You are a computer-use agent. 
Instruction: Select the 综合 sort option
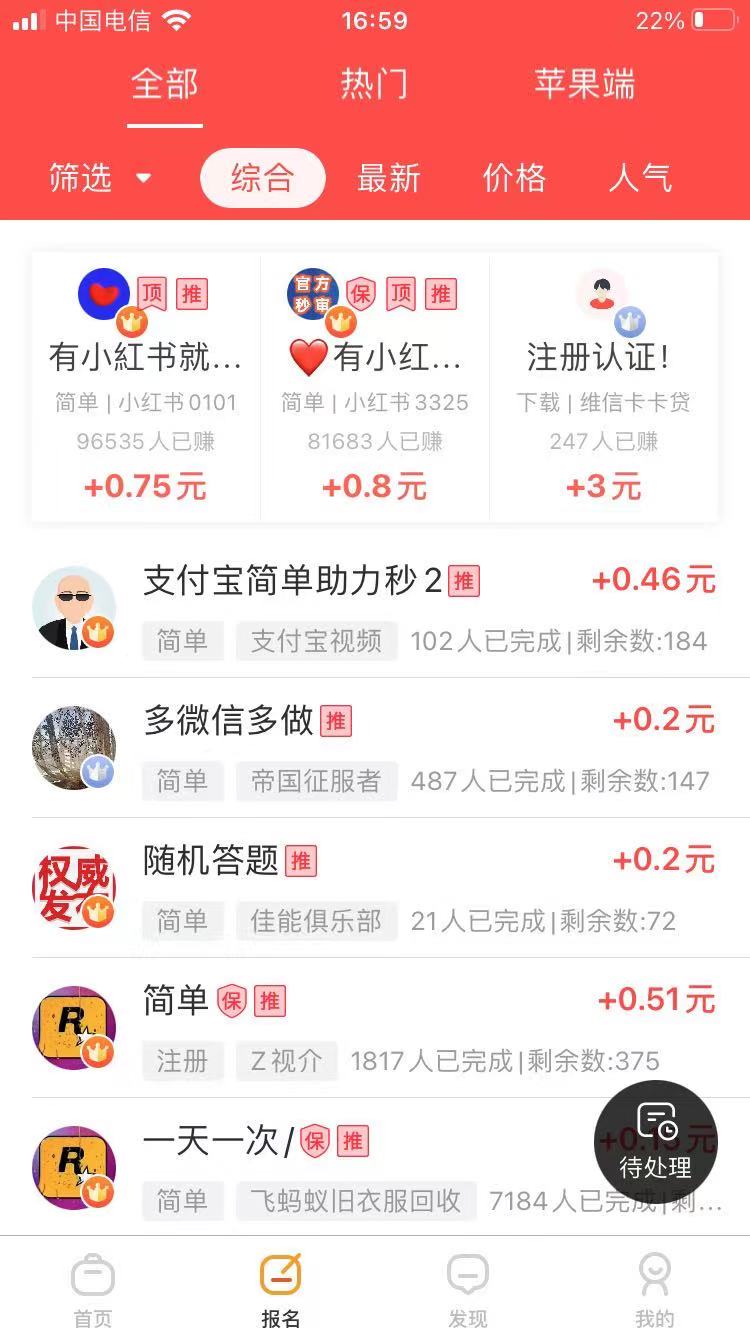coord(262,178)
